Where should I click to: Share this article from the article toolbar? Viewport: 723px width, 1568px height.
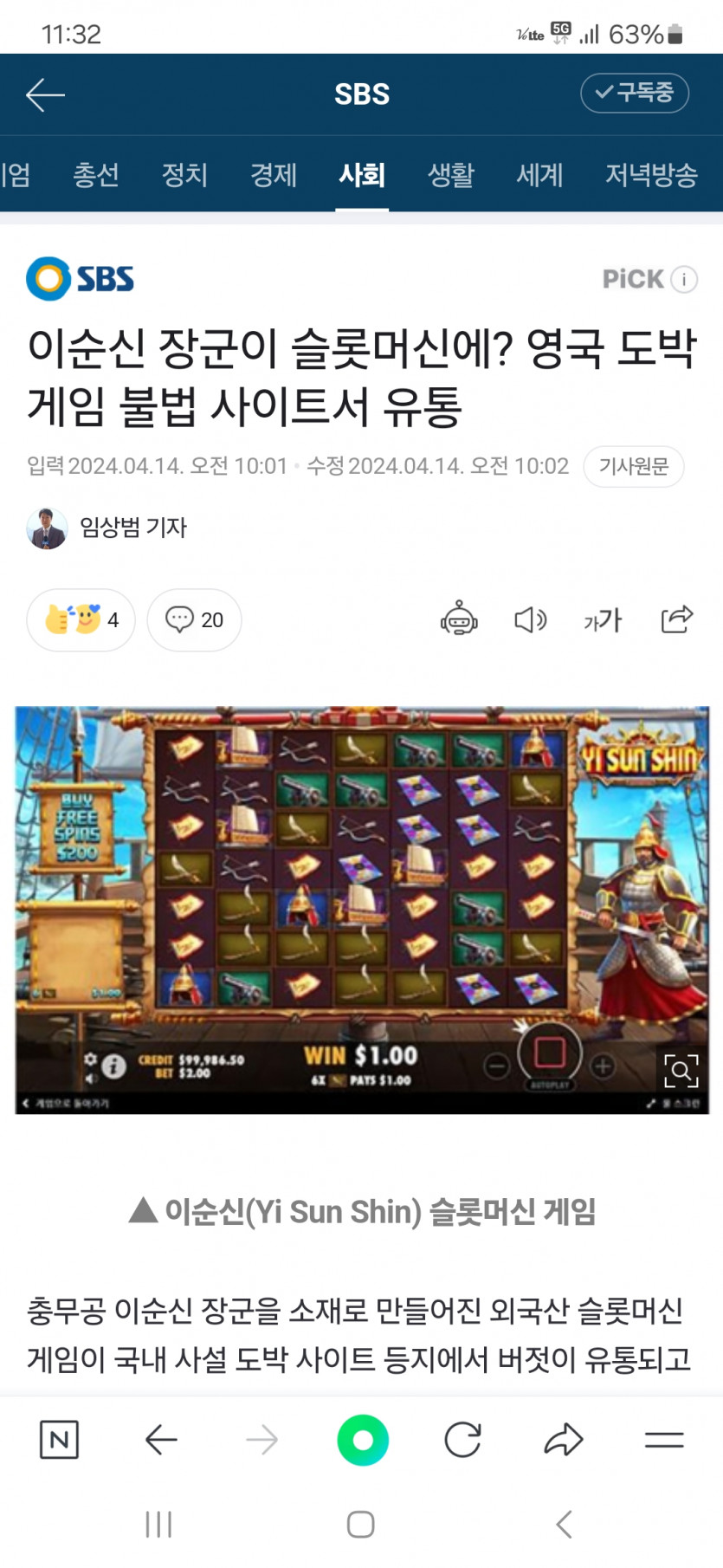[677, 619]
